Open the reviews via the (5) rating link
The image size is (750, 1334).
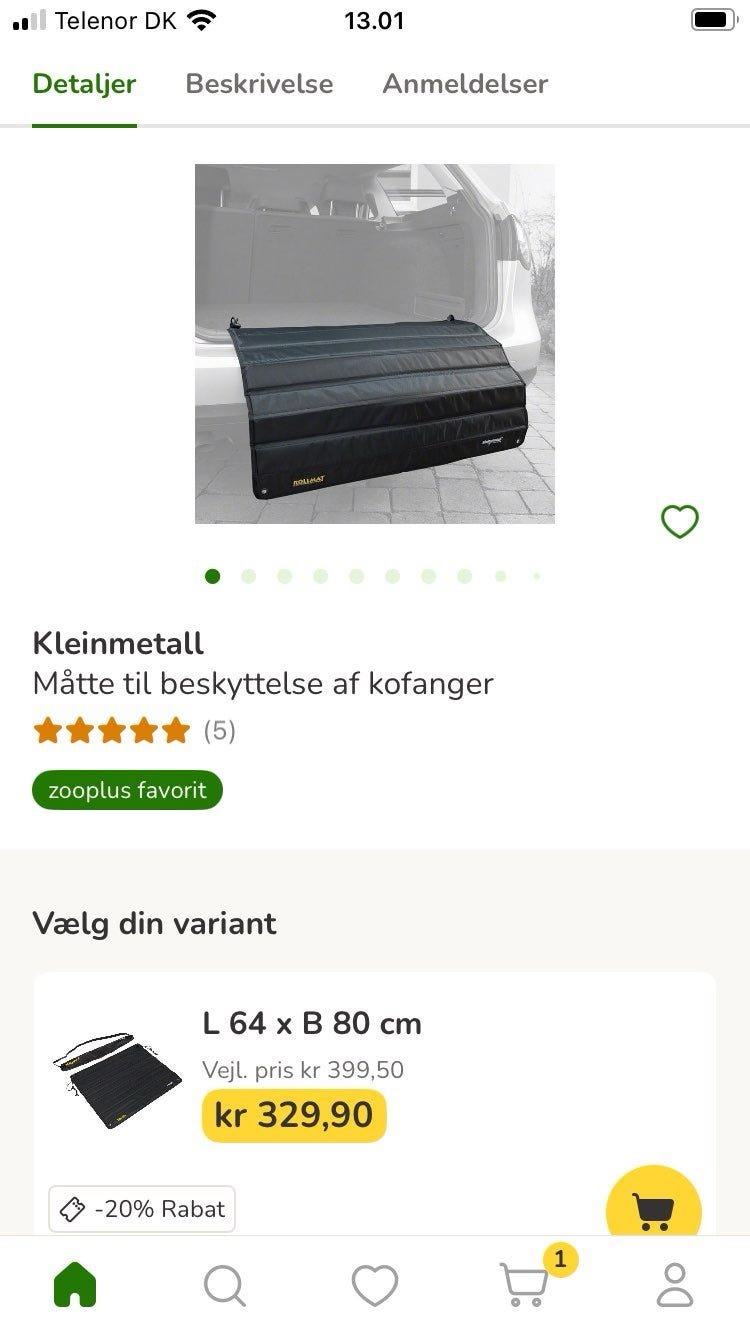click(x=219, y=731)
